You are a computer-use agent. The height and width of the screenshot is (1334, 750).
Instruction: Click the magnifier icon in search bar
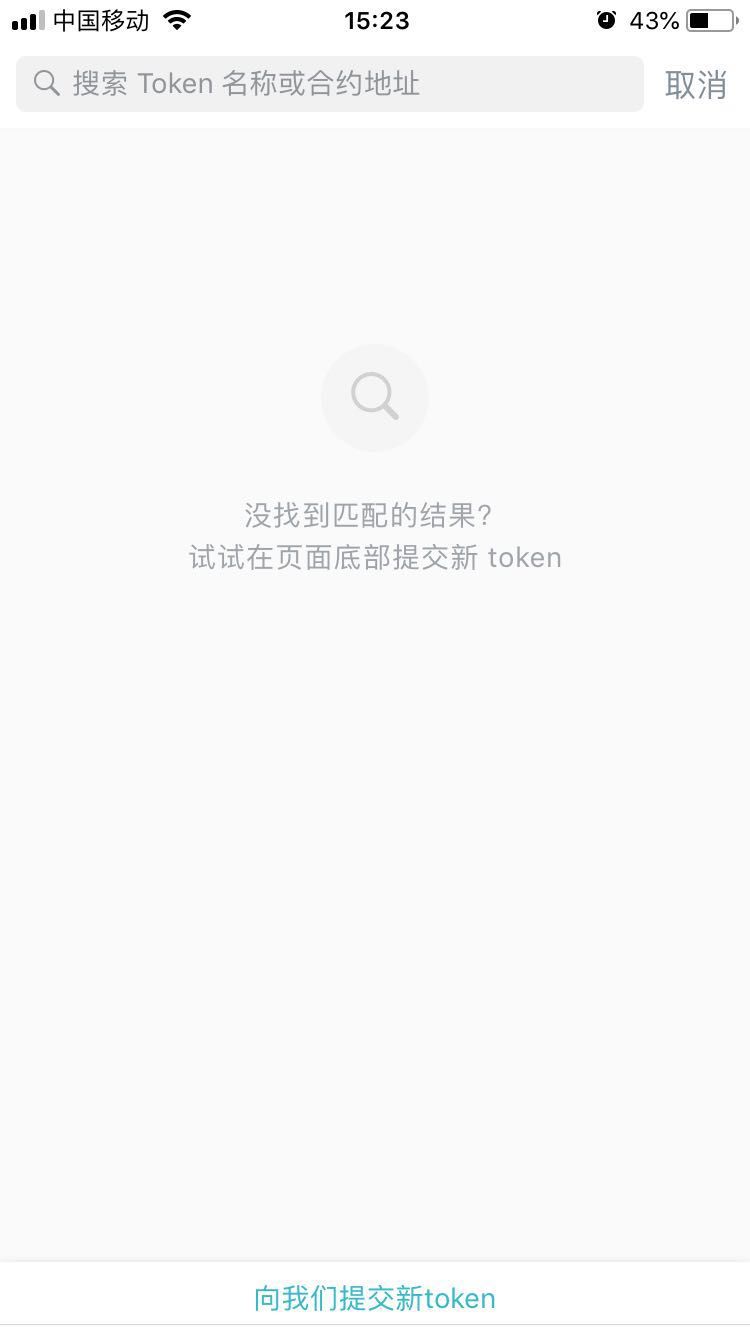(x=46, y=83)
